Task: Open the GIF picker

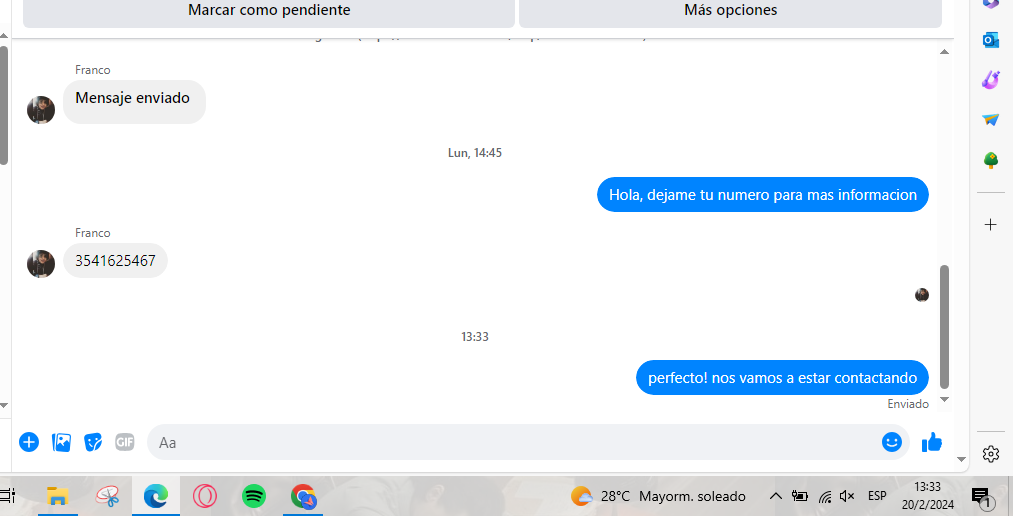Action: tap(125, 442)
